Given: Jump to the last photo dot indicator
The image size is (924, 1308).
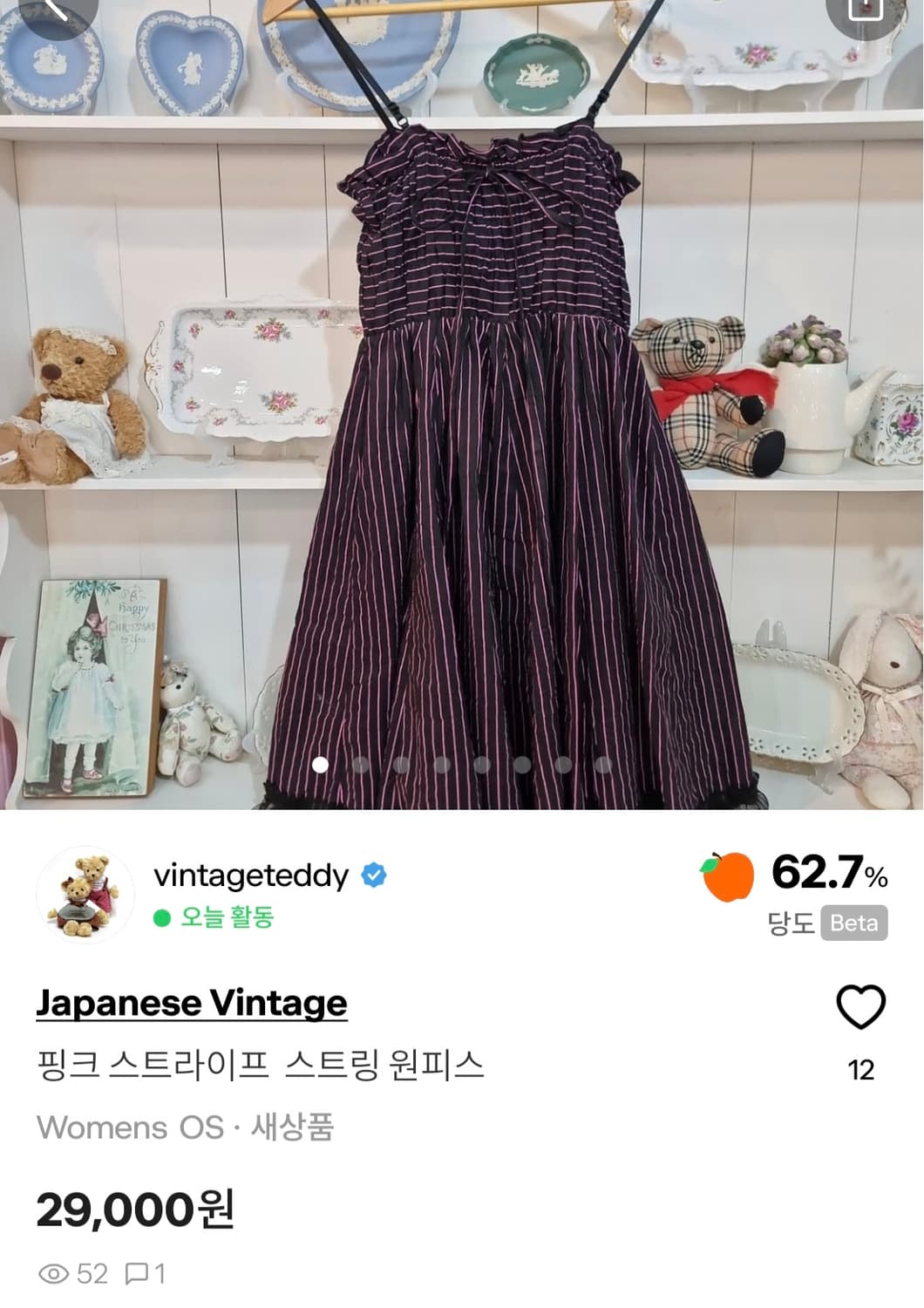Looking at the screenshot, I should tap(601, 766).
